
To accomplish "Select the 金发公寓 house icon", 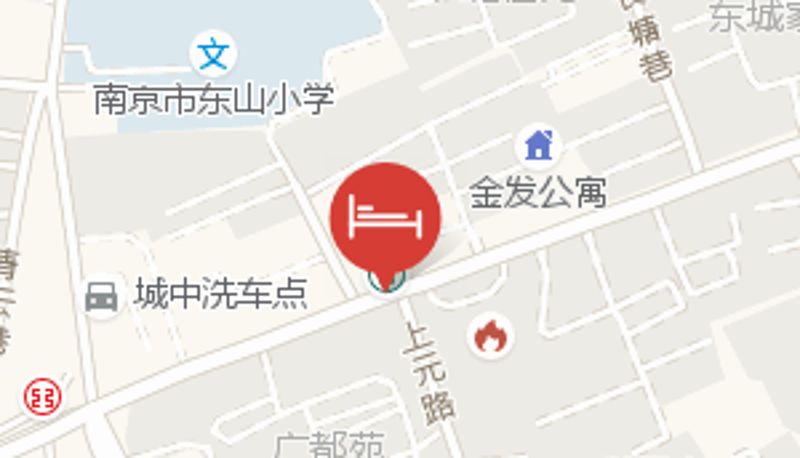I will pos(539,146).
